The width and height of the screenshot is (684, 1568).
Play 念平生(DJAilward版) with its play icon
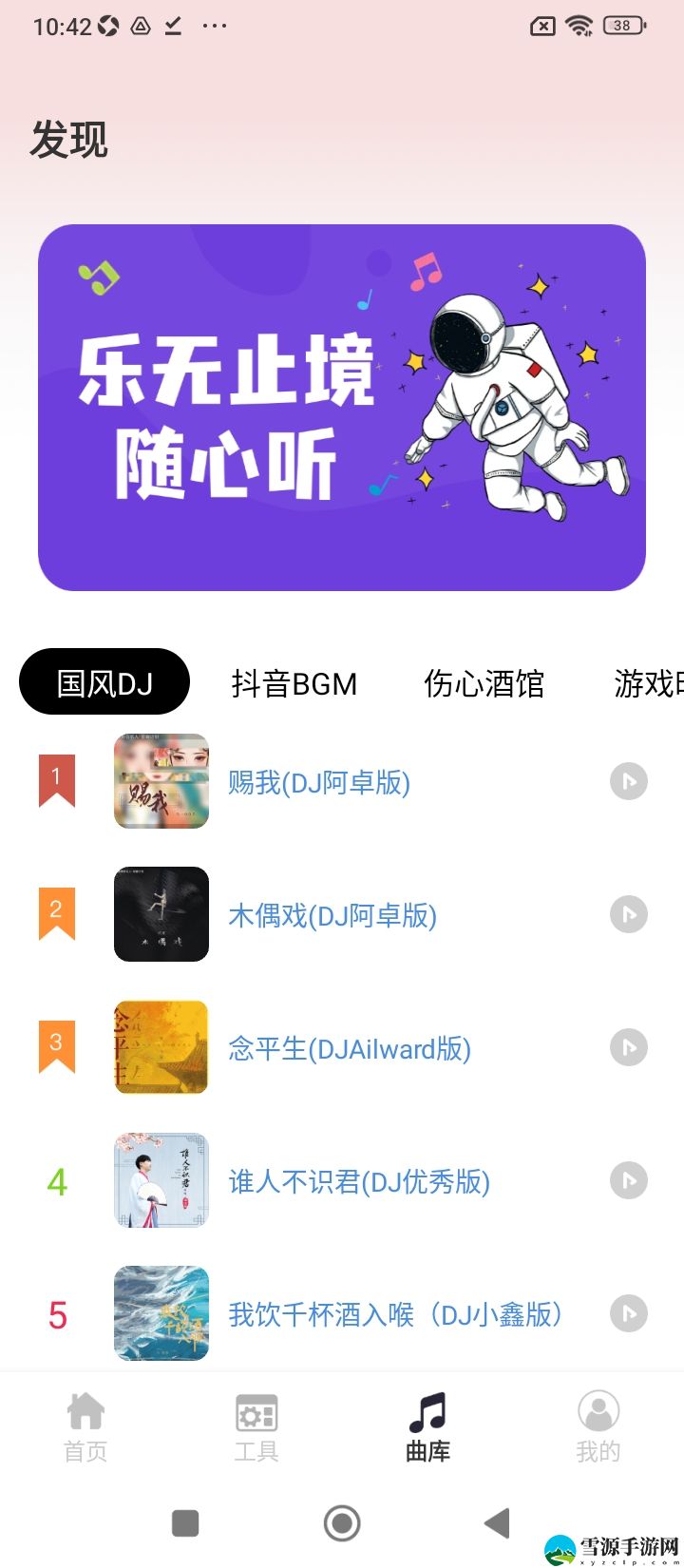(628, 1047)
